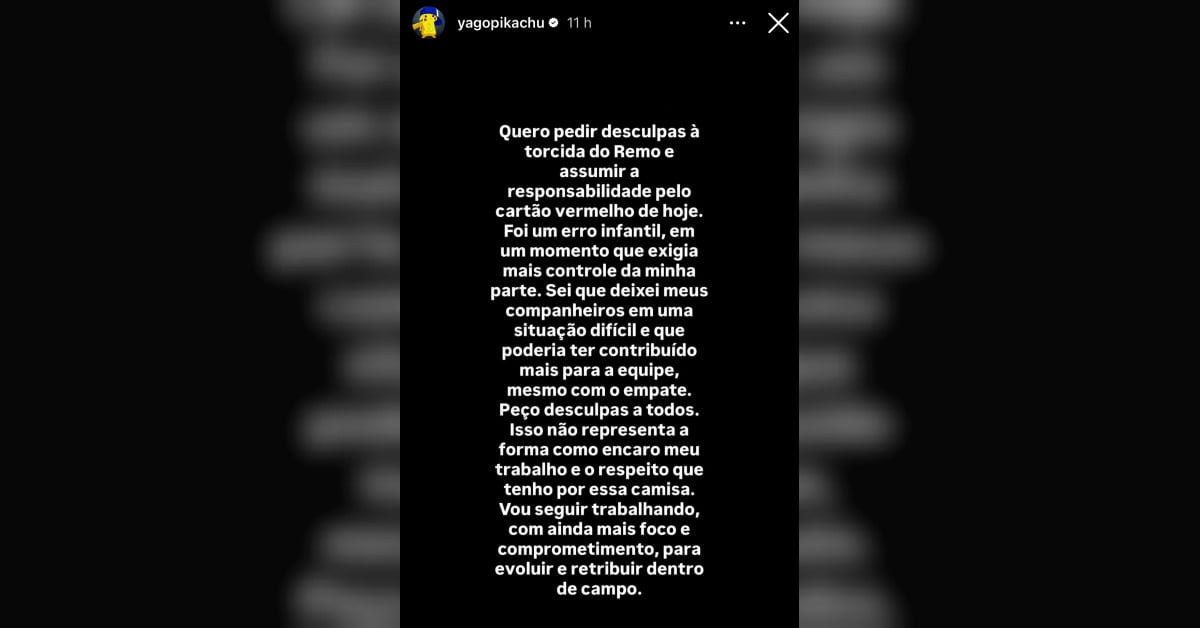Open yagopikachu's profile picture
This screenshot has height=628, width=1200.
coord(428,23)
